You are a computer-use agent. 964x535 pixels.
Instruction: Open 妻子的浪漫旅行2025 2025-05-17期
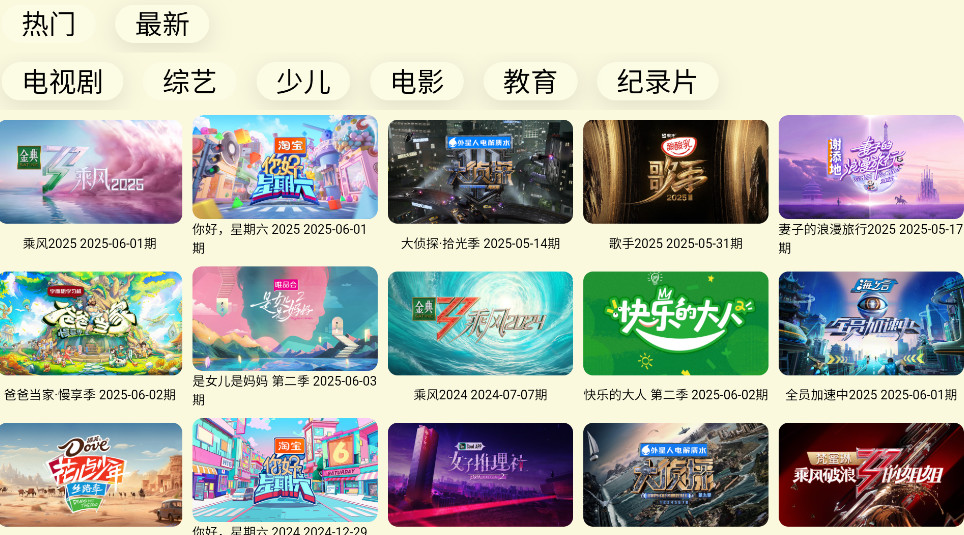tap(870, 167)
